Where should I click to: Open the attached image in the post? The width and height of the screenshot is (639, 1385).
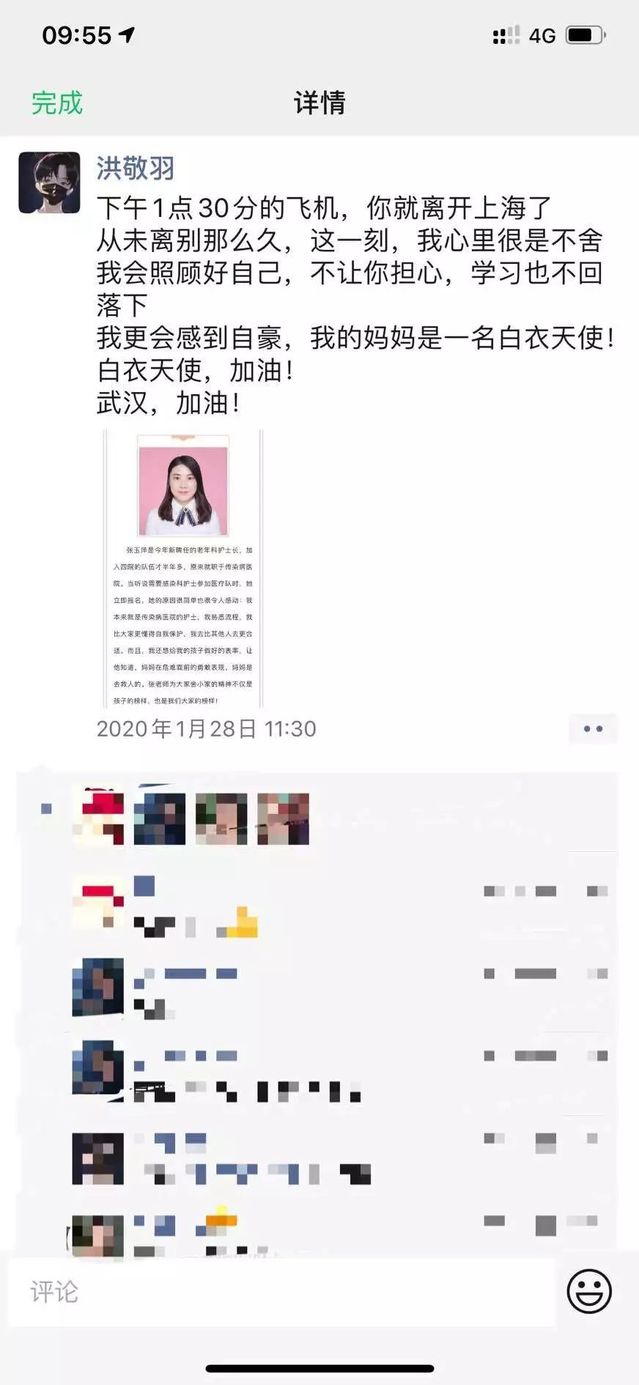coord(183,568)
